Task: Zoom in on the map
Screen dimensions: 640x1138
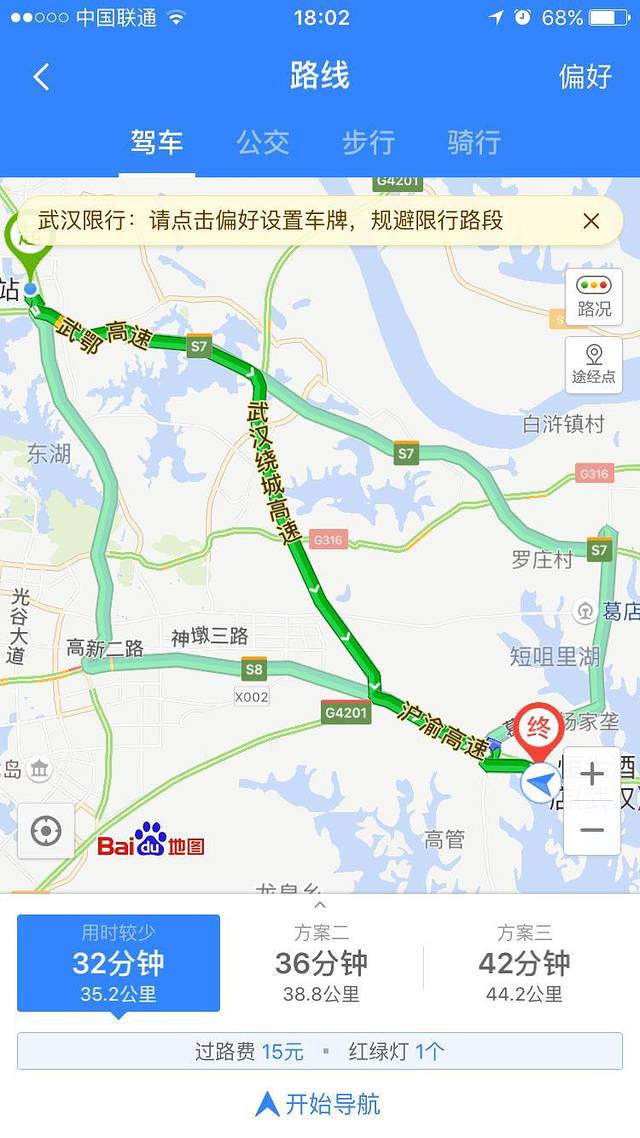Action: (592, 775)
